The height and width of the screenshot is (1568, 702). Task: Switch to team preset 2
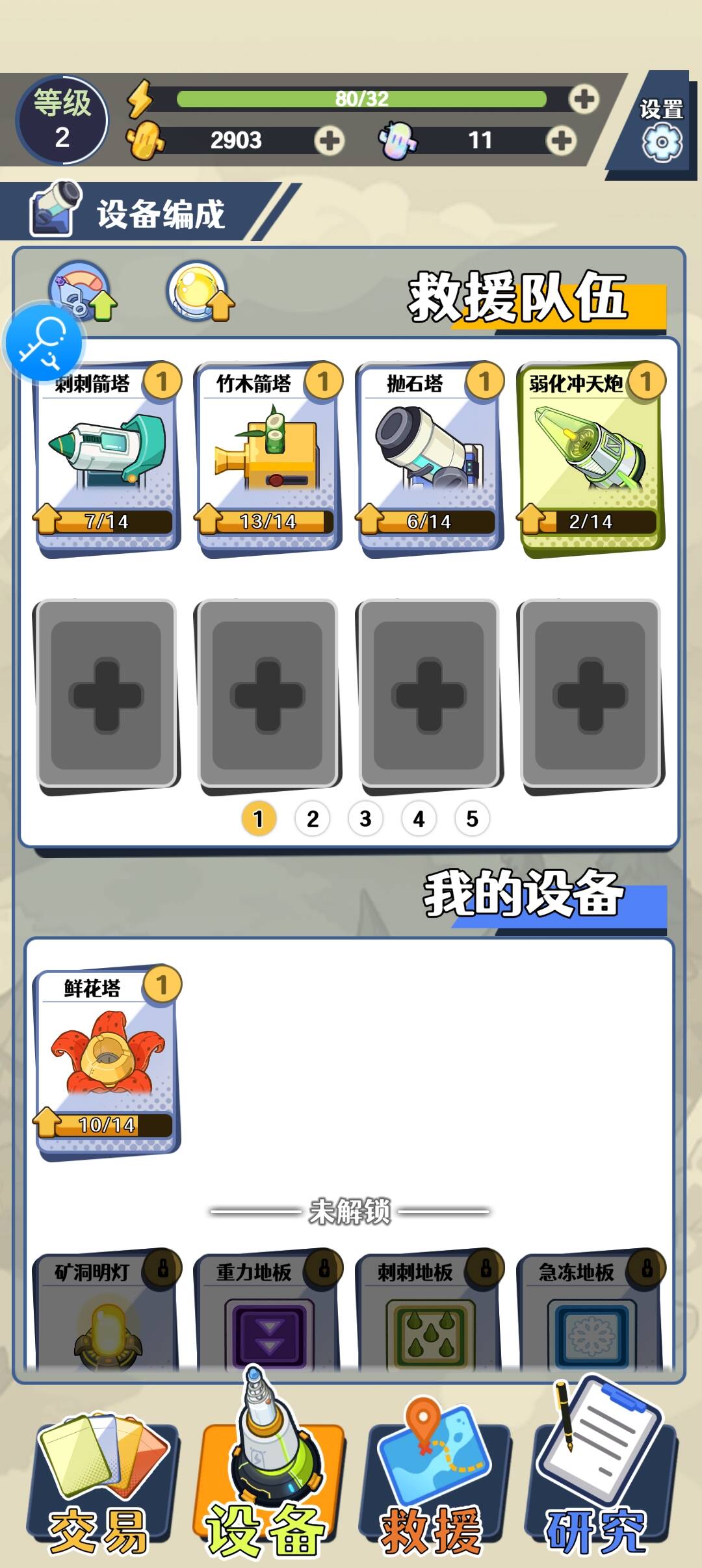coord(313,818)
